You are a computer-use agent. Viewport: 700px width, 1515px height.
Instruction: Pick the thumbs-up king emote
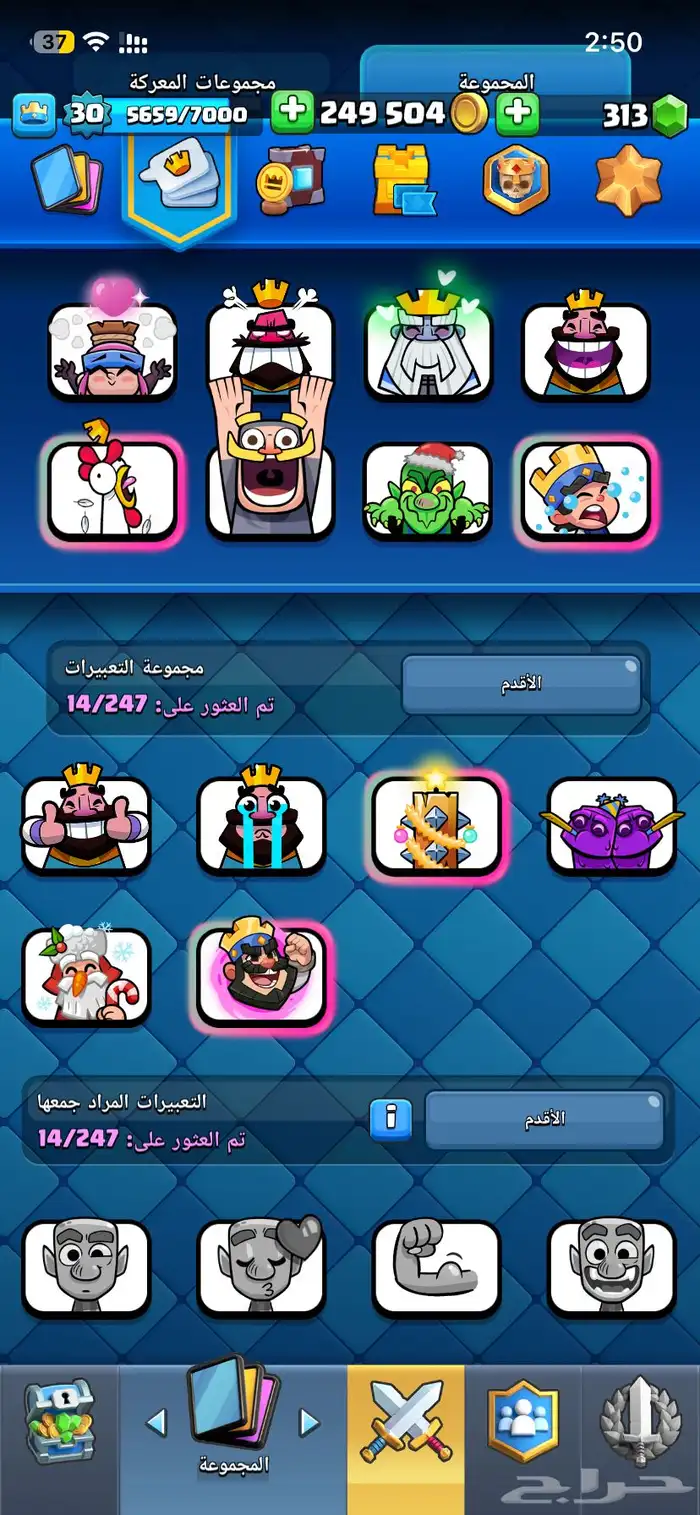point(87,824)
